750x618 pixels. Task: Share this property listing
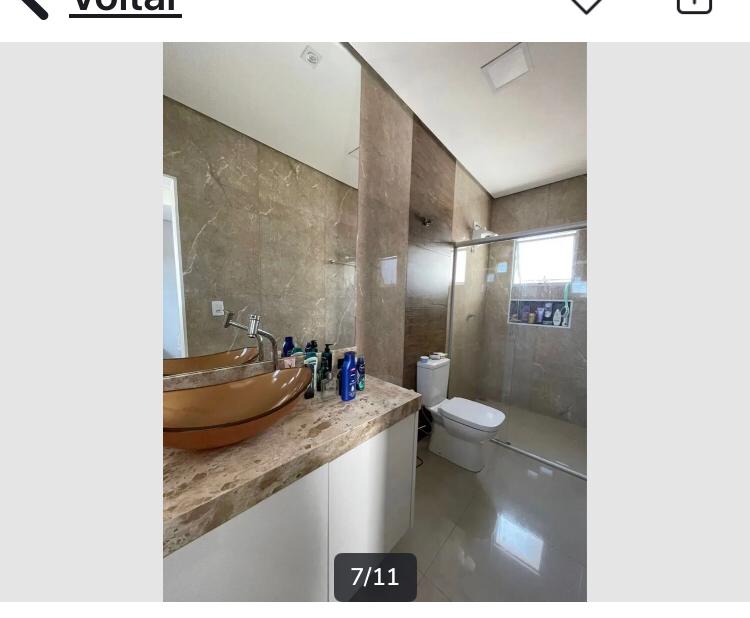694,6
